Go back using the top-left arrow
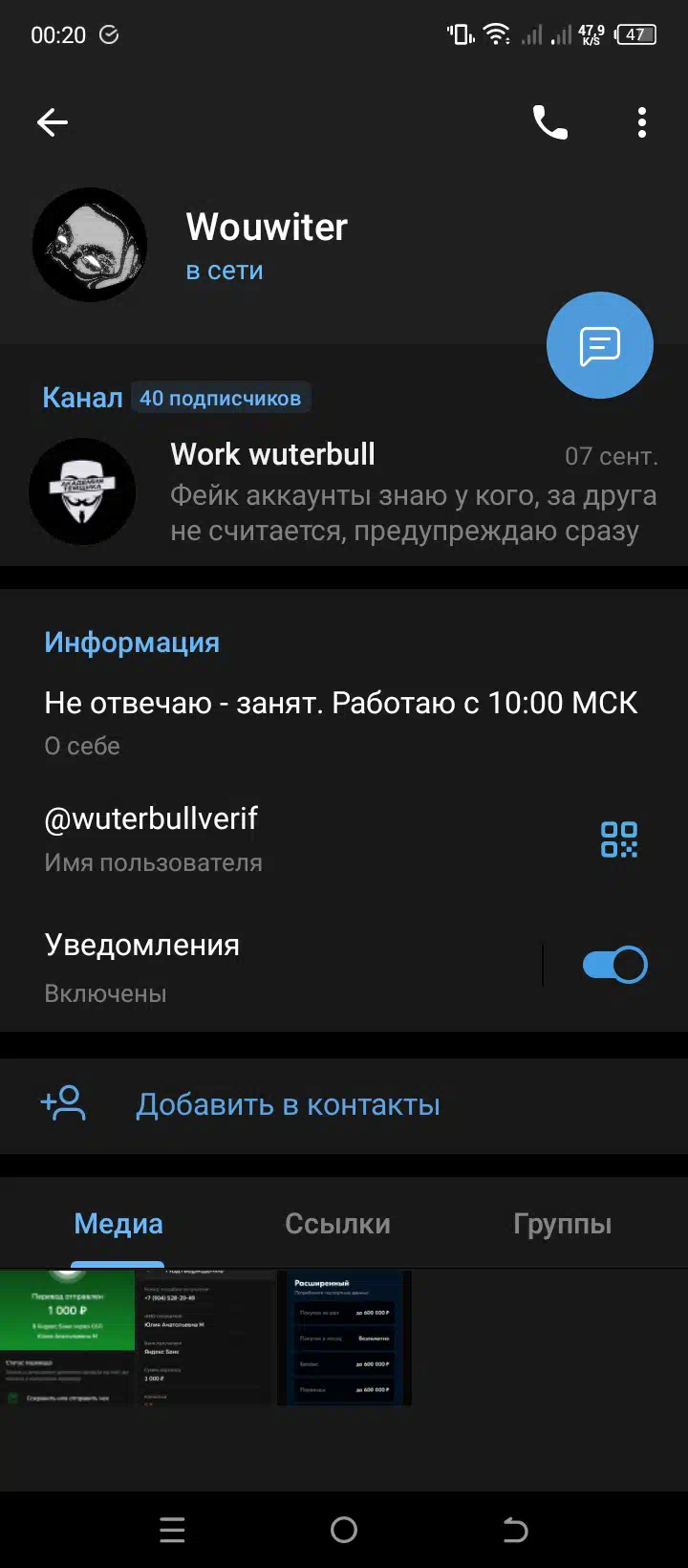 coord(53,122)
